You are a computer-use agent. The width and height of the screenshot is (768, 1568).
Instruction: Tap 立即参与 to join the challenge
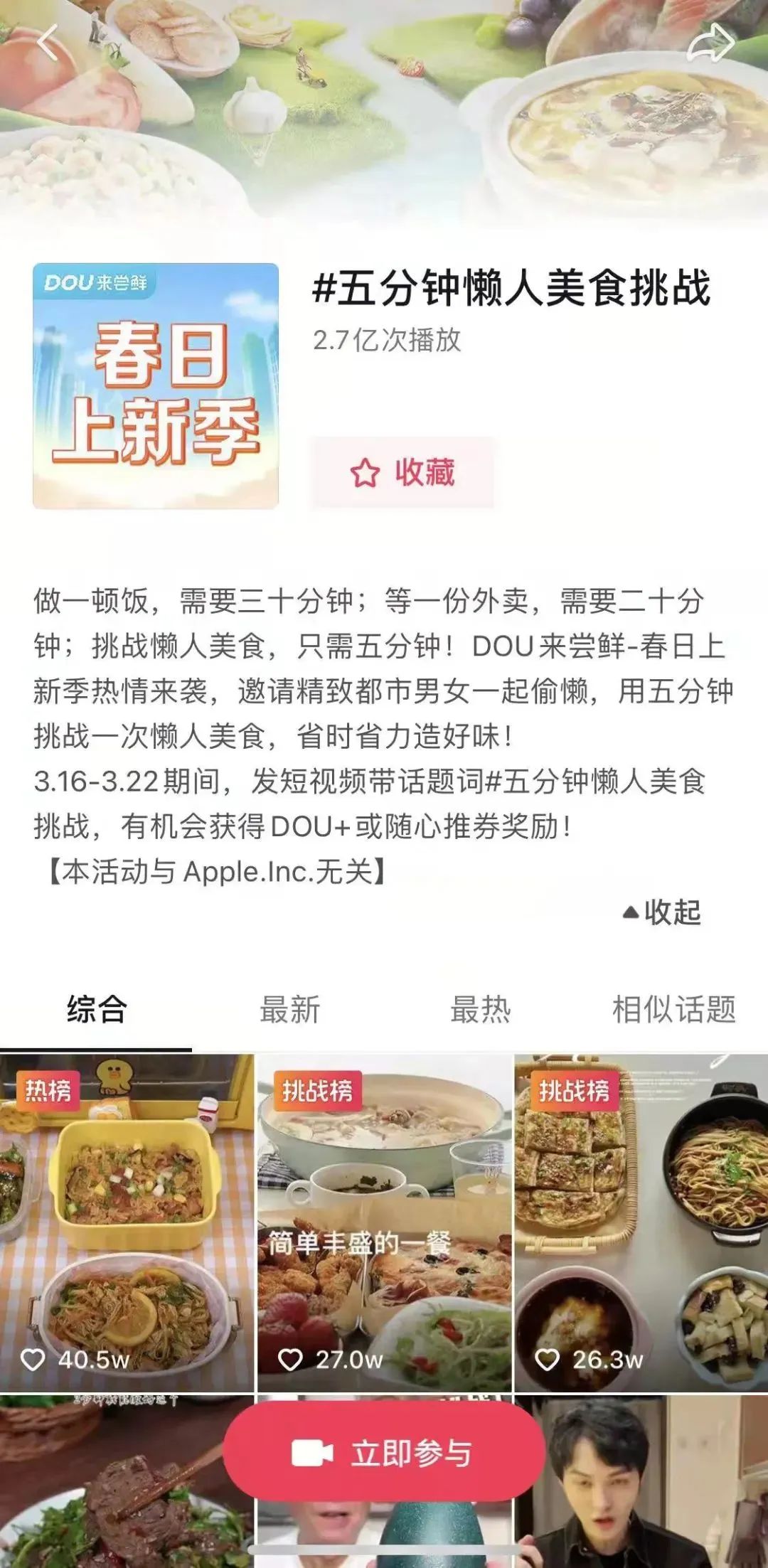point(384,1454)
